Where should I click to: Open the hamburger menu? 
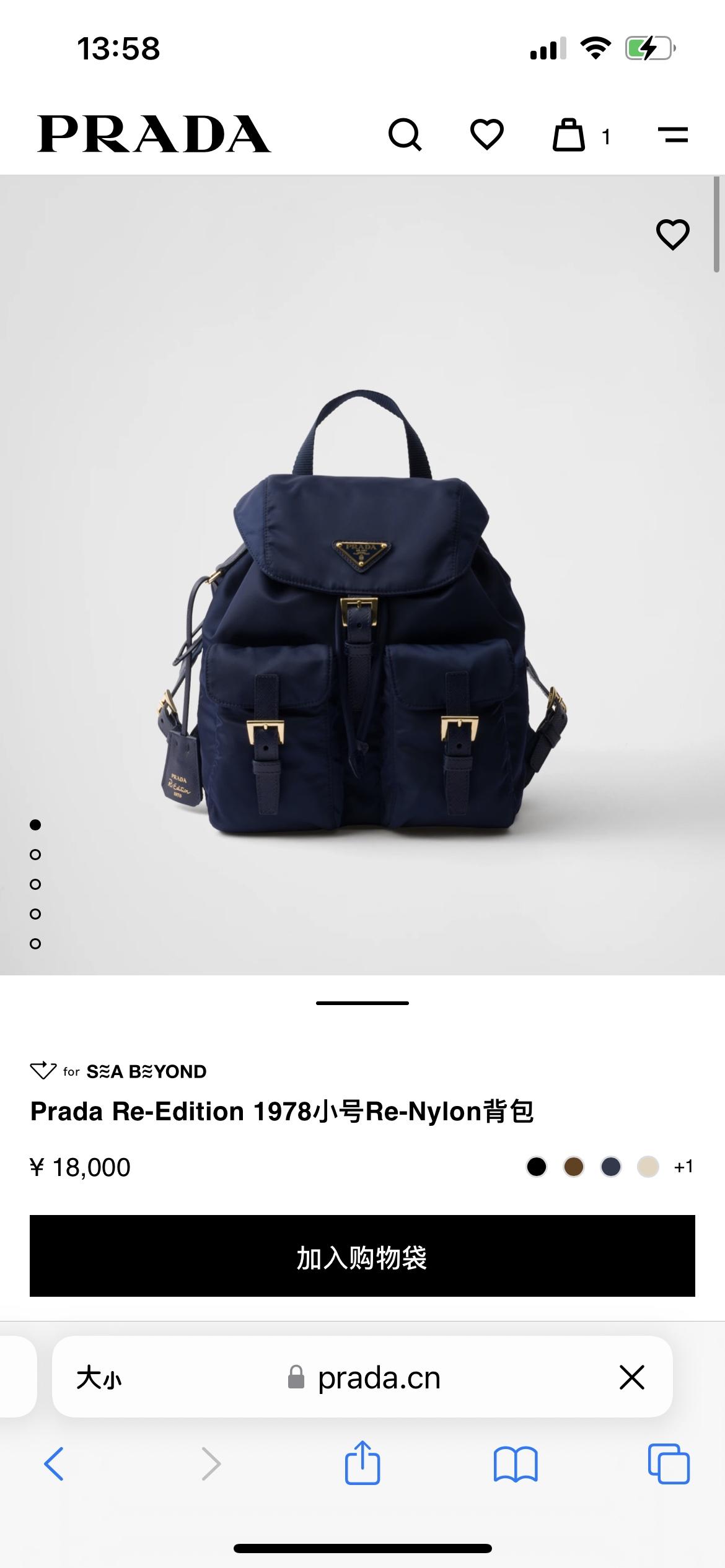click(x=672, y=134)
